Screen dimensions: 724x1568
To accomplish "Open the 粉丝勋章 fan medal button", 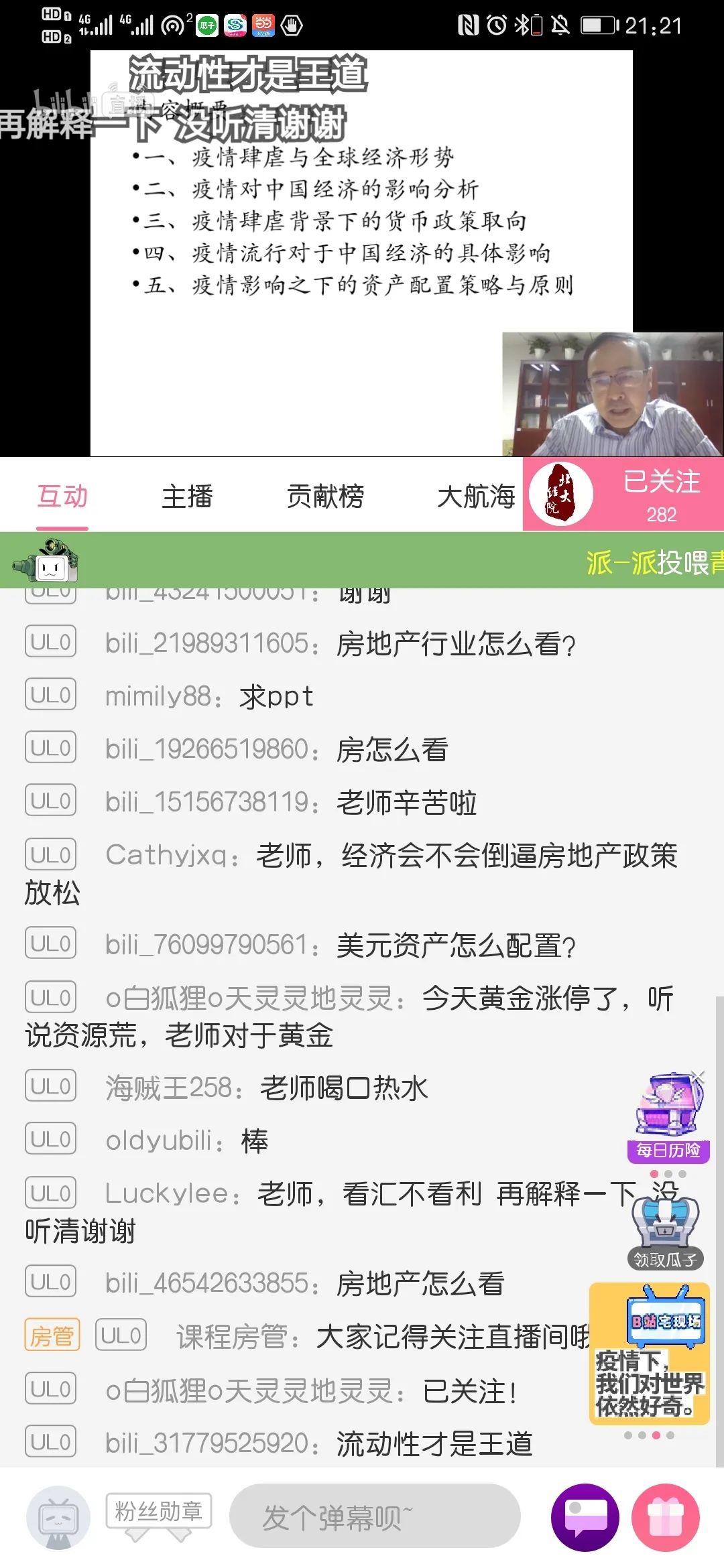I will tap(158, 1511).
